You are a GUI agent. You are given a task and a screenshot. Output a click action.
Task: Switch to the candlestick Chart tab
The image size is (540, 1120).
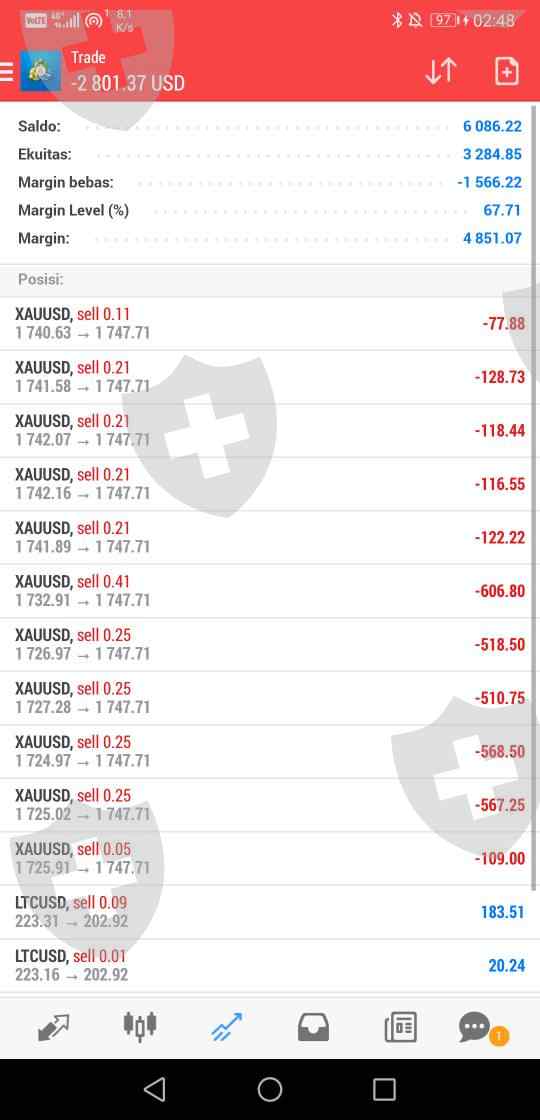coord(140,1026)
